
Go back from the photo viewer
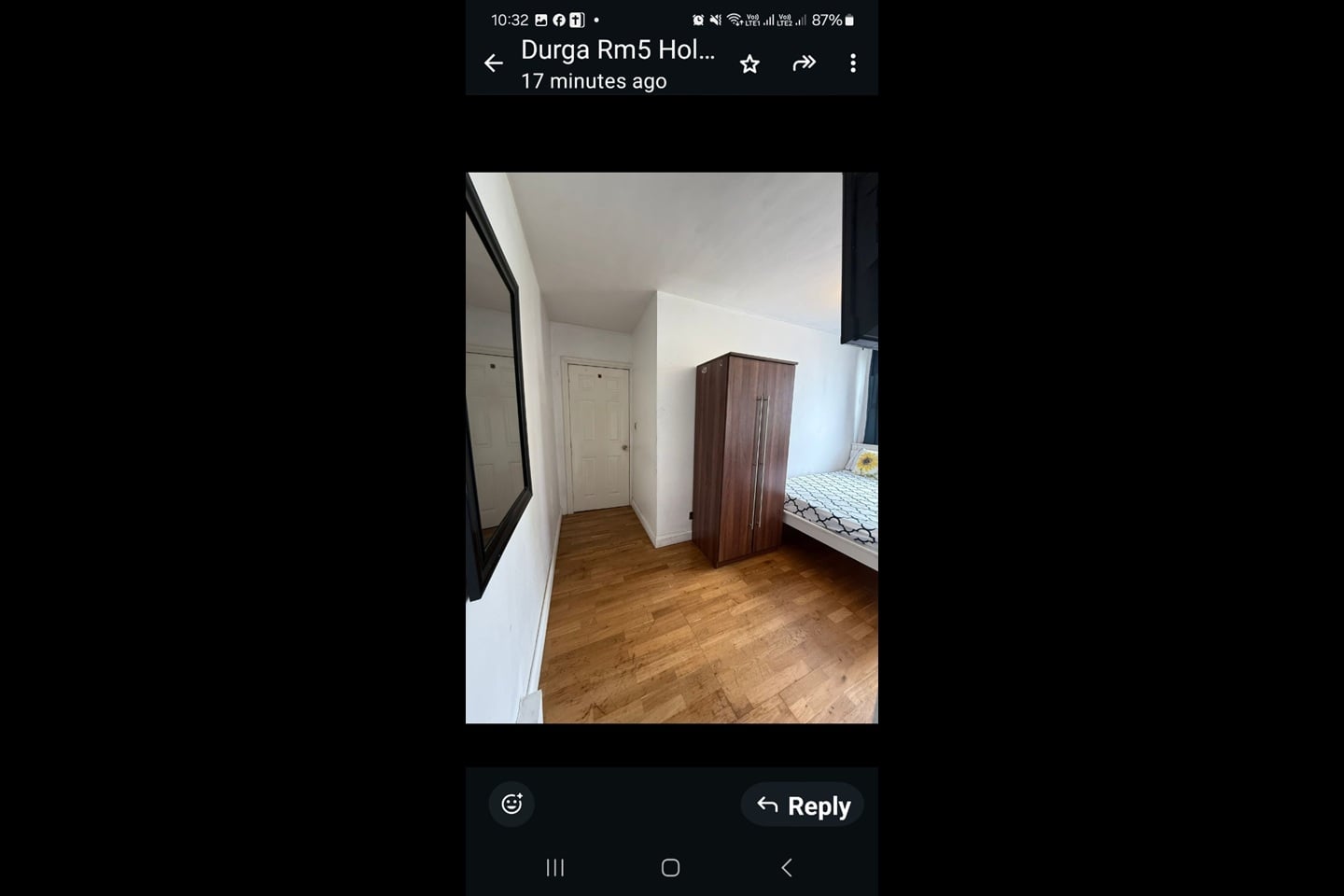494,63
